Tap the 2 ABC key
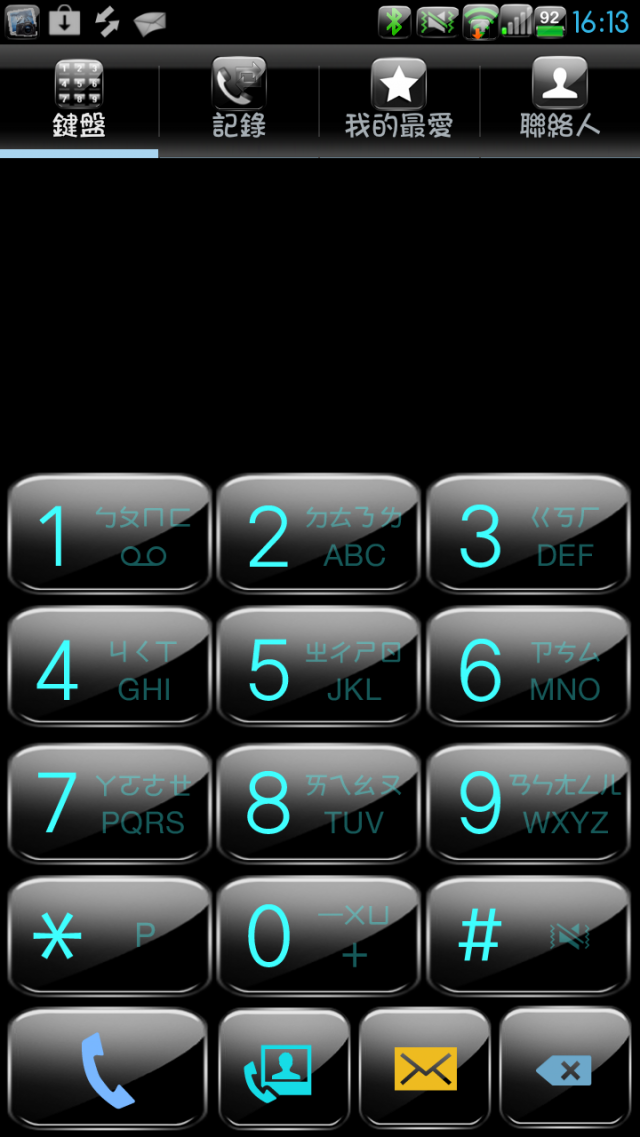Image resolution: width=640 pixels, height=1138 pixels. [x=319, y=535]
